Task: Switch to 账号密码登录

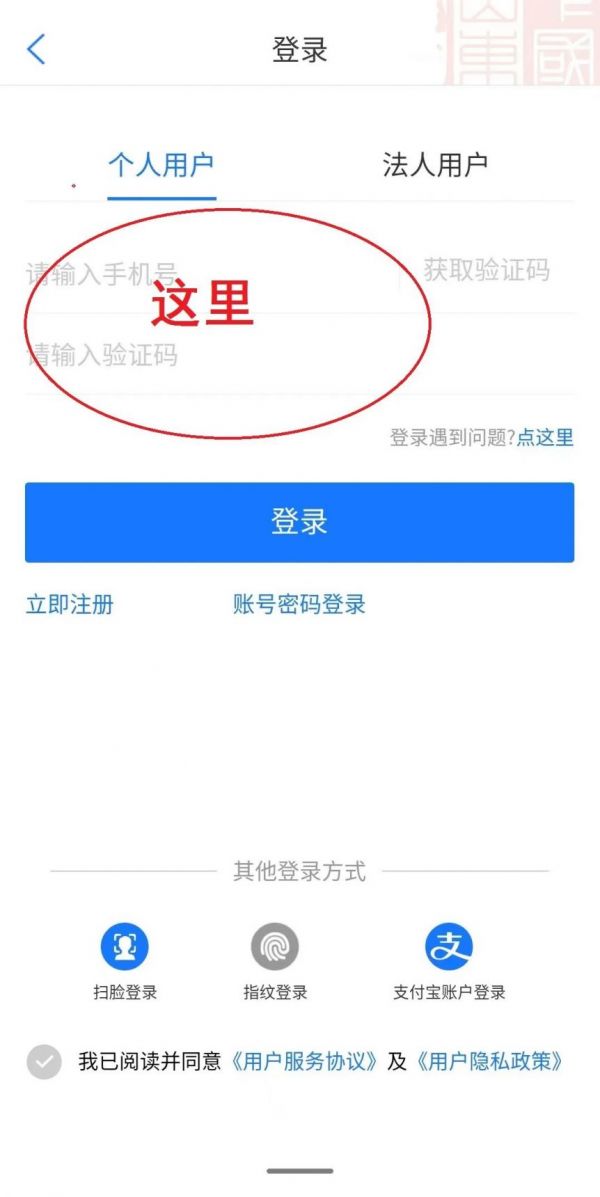Action: (299, 604)
